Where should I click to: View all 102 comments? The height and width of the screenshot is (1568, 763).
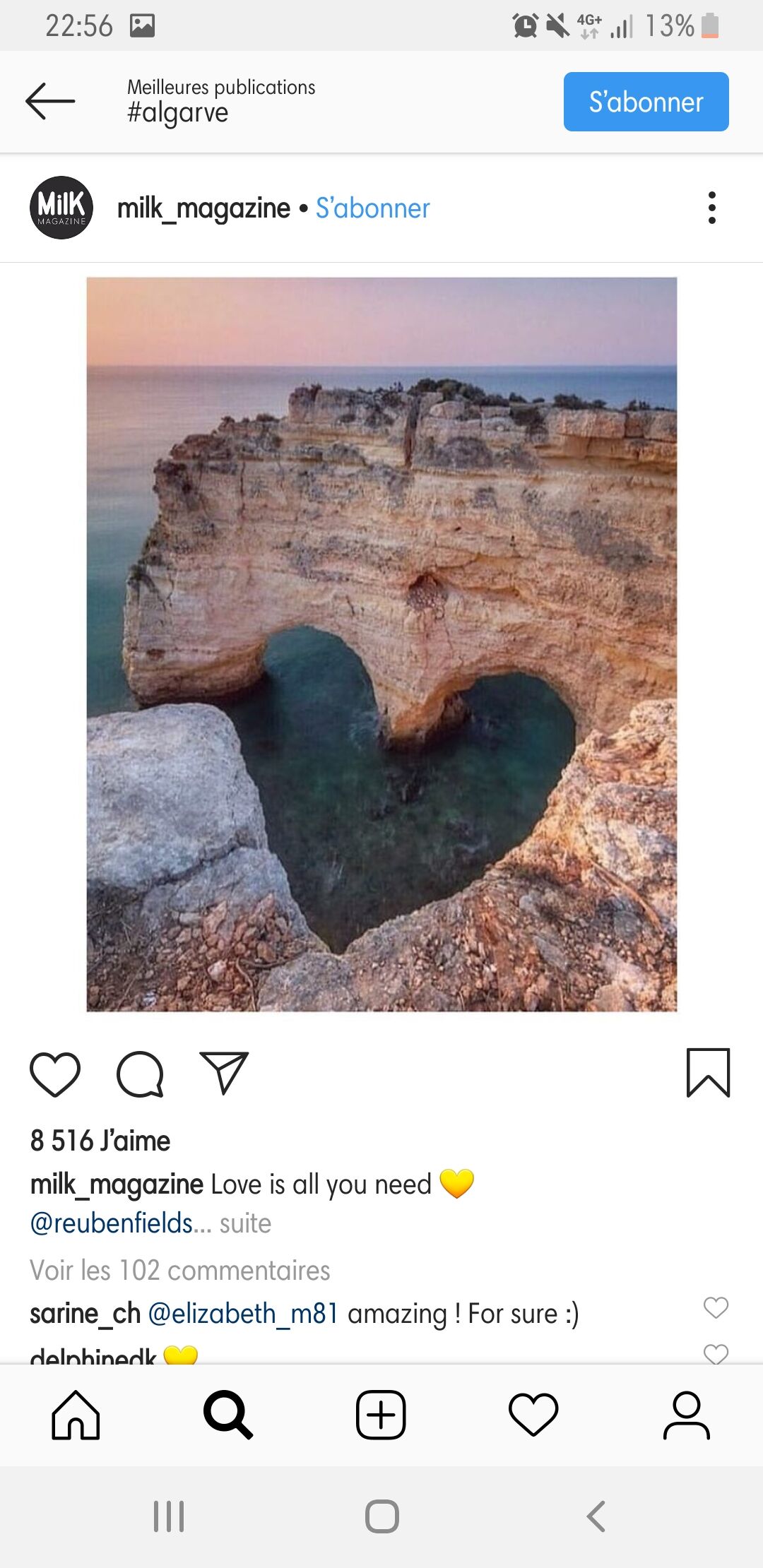(180, 1270)
